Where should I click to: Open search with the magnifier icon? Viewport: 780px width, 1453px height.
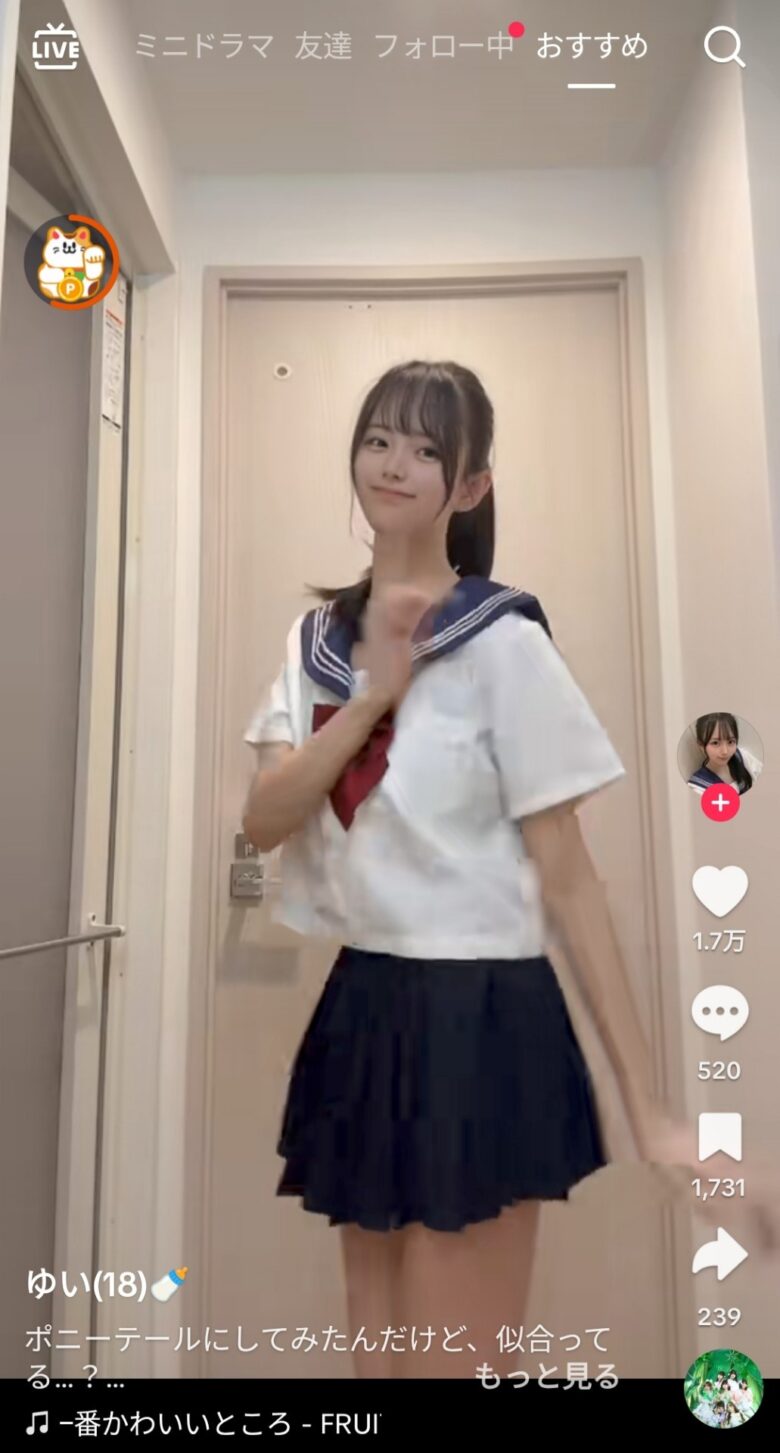[x=724, y=46]
